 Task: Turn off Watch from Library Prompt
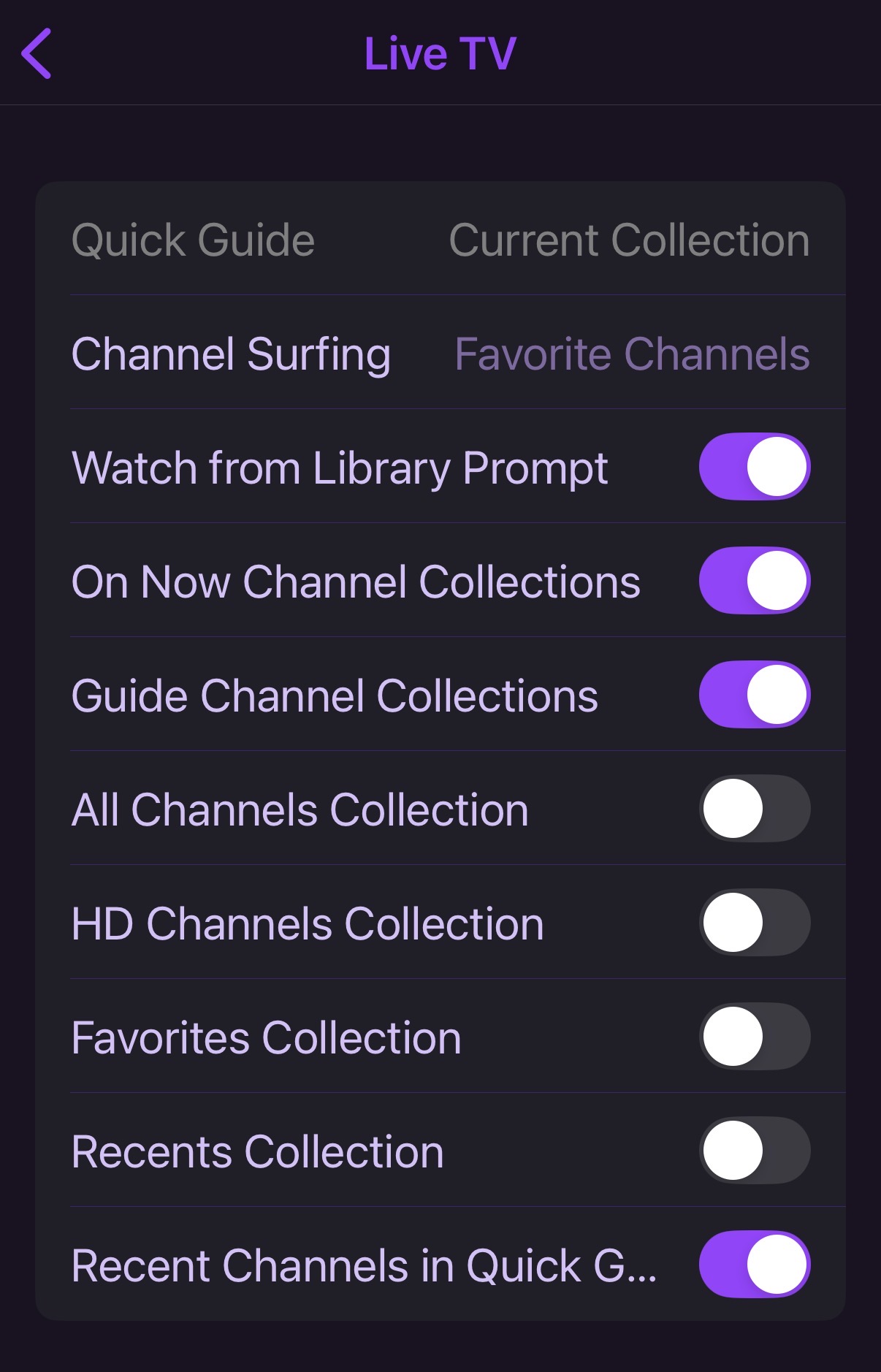754,467
